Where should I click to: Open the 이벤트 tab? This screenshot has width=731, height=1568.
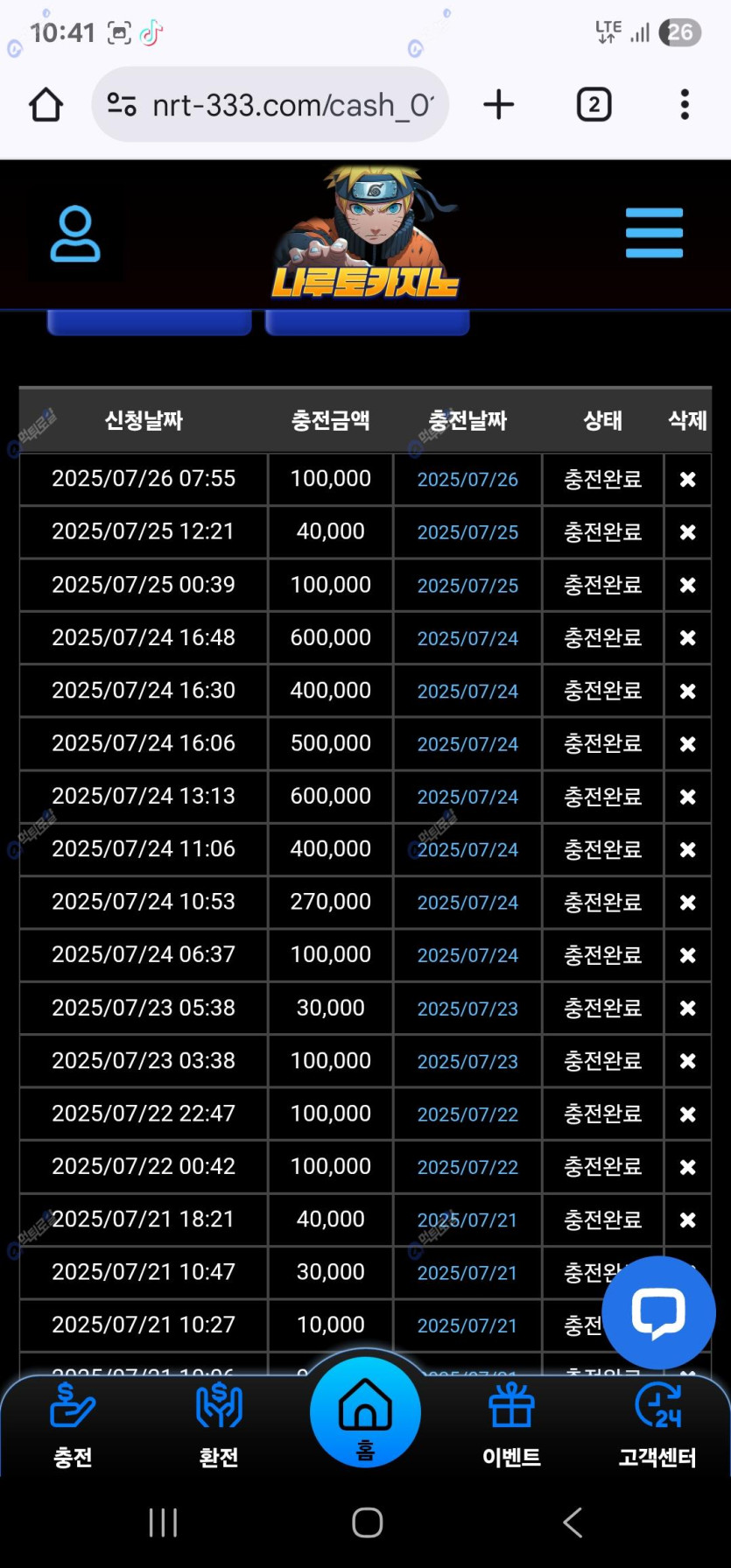511,1424
